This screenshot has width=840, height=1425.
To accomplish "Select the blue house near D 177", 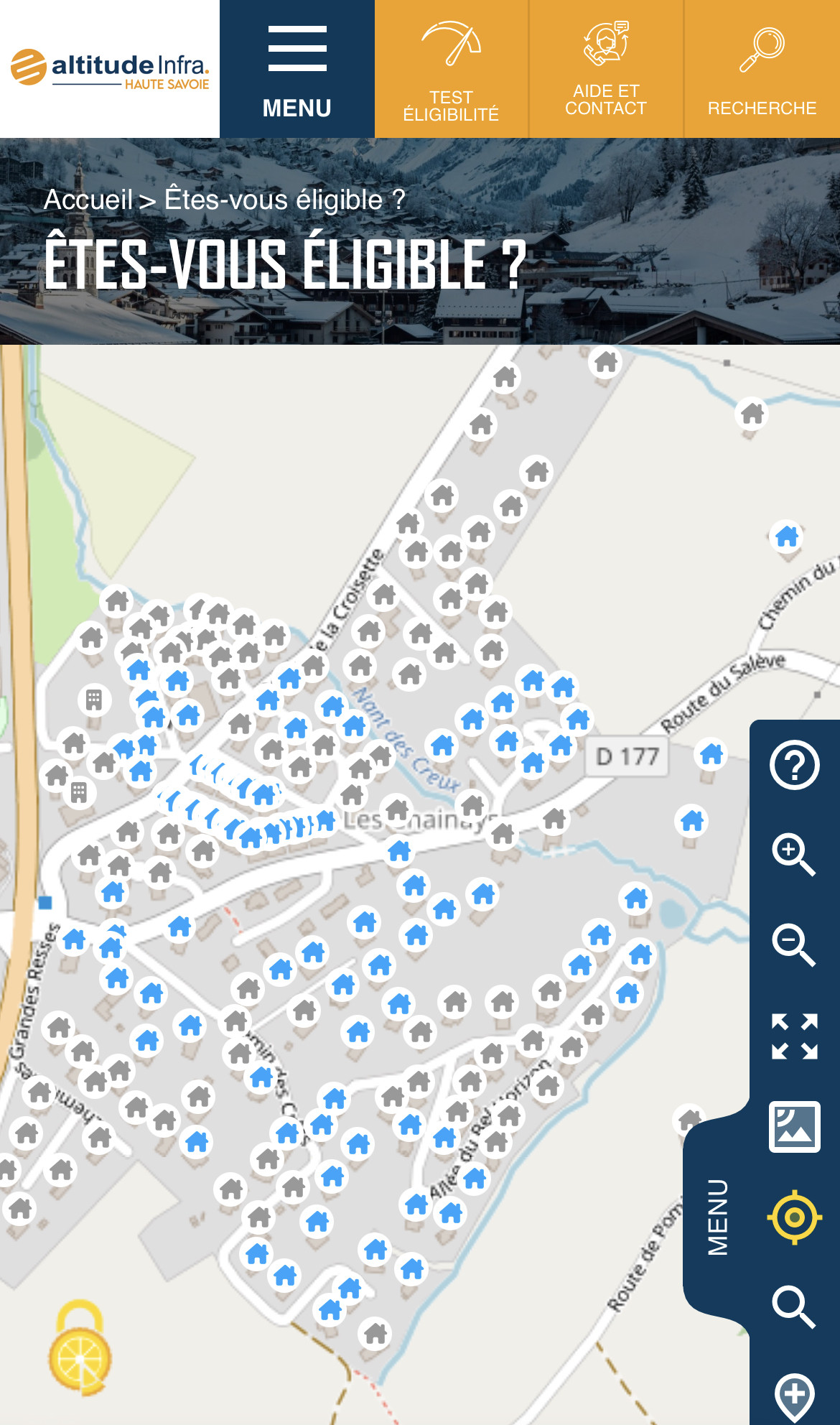I will tap(711, 754).
